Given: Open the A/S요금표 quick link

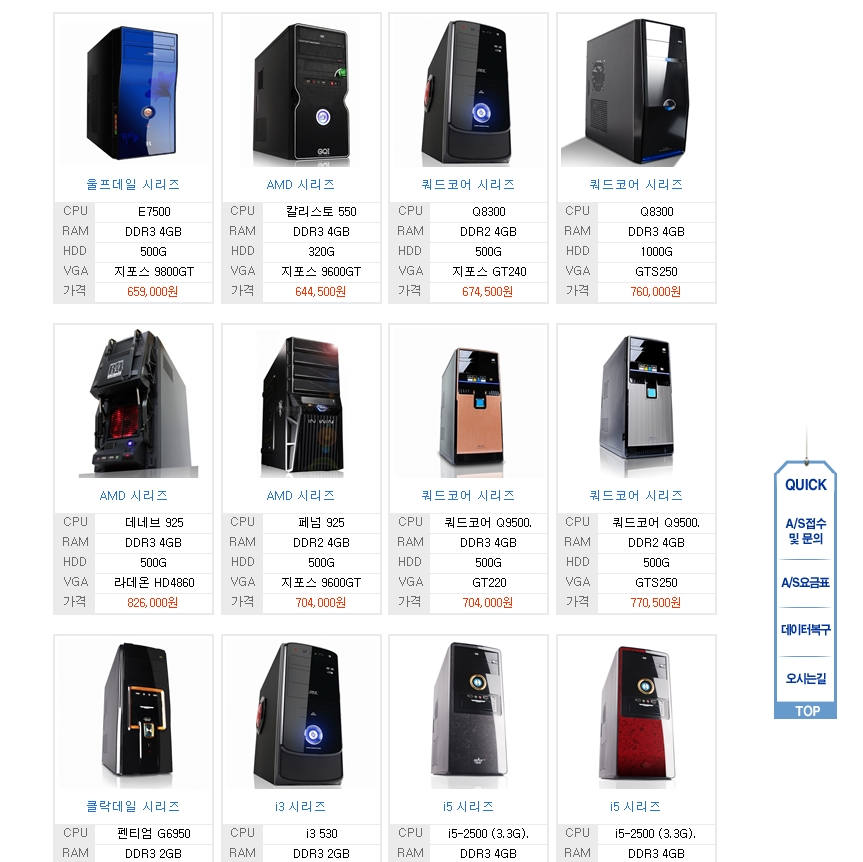Looking at the screenshot, I should point(805,582).
